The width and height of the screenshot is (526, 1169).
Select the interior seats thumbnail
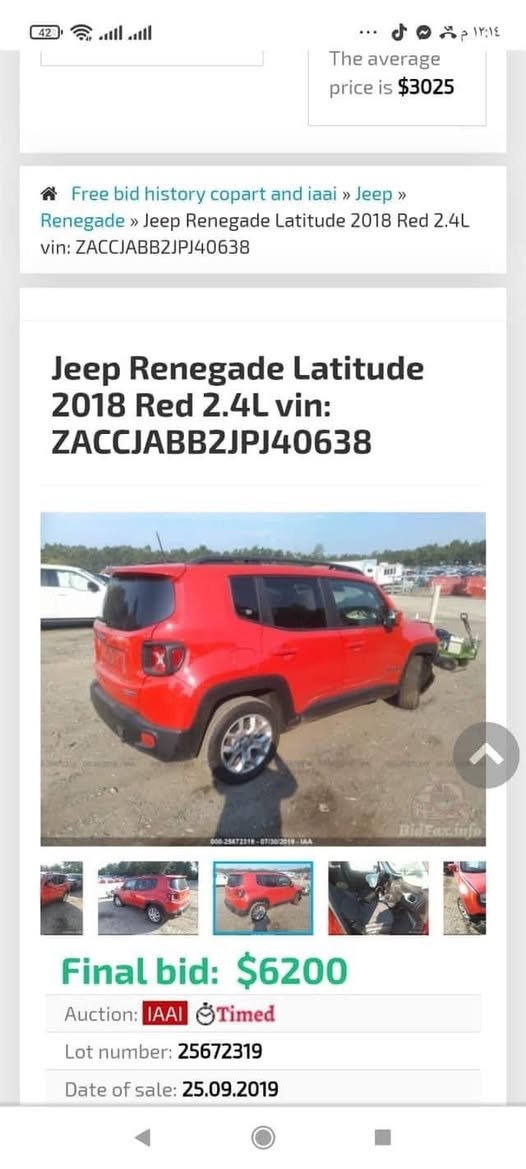[378, 898]
